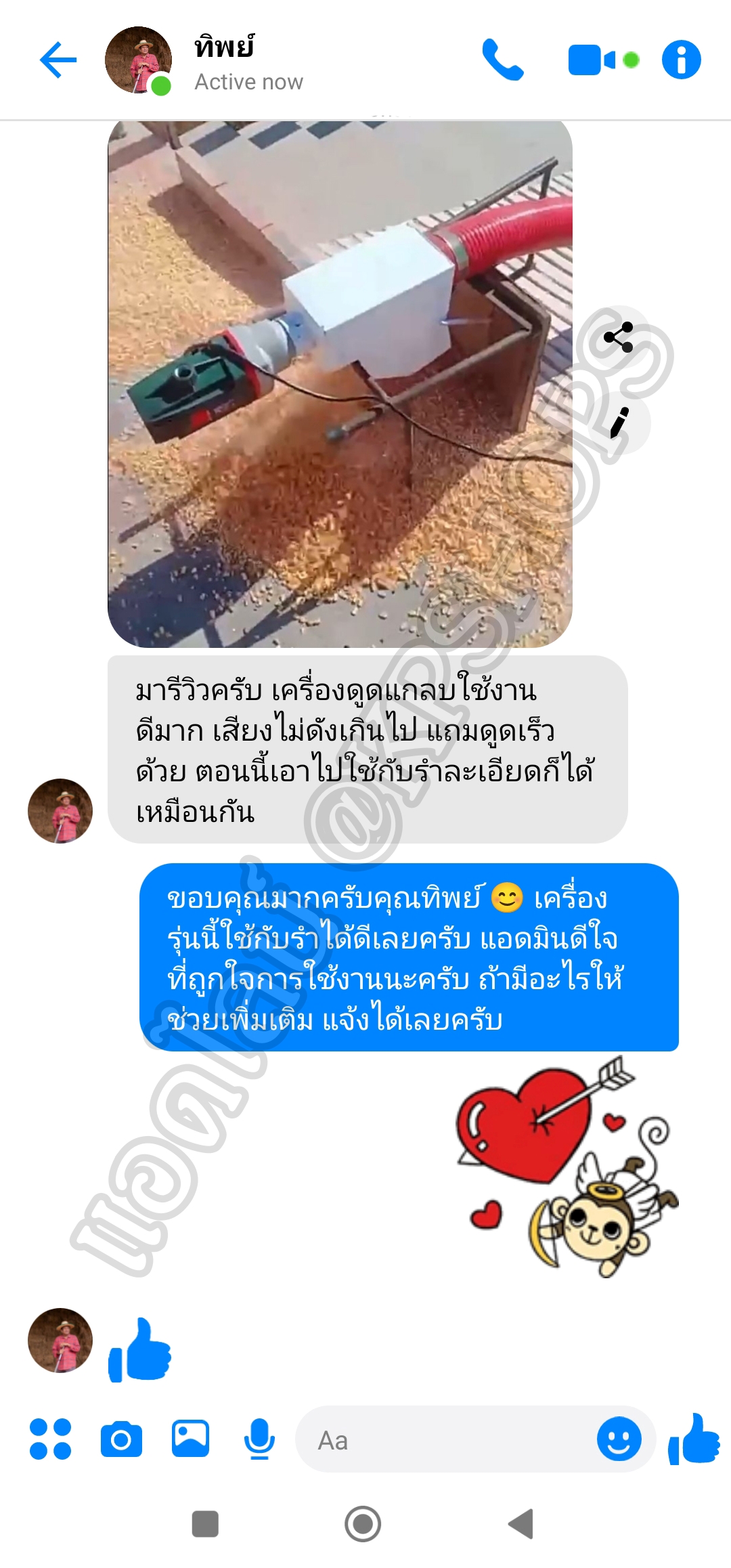Tap the system back triangle
Screen dimensions: 731x1568
click(x=521, y=1524)
